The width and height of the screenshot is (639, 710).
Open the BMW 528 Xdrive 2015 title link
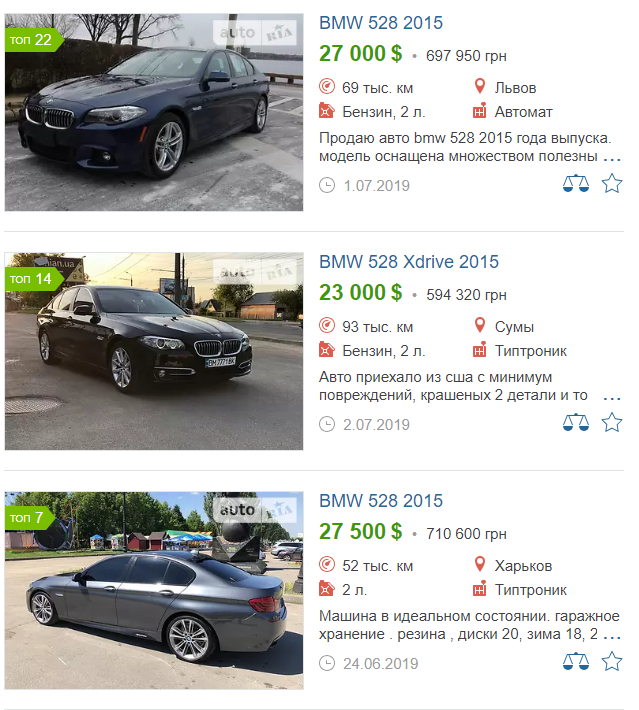pos(408,262)
